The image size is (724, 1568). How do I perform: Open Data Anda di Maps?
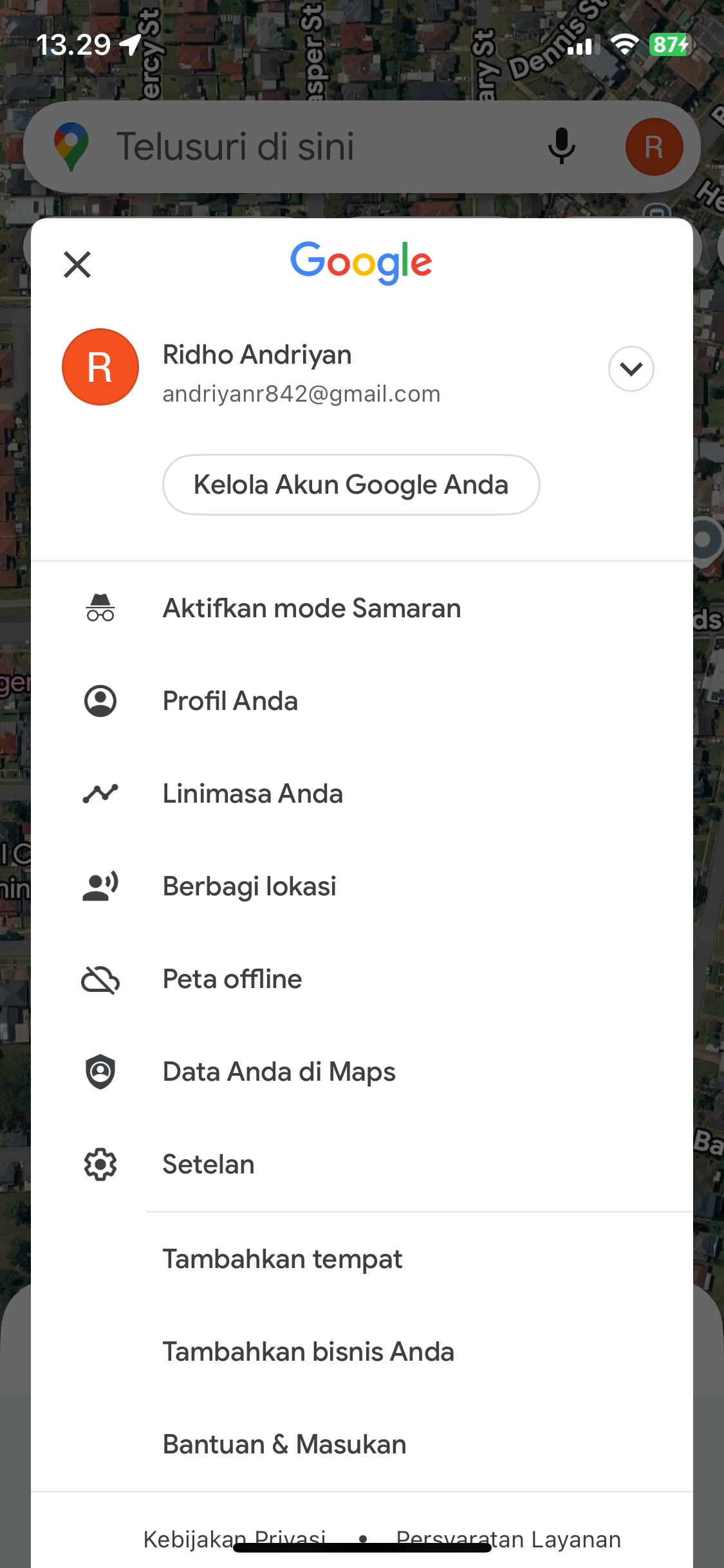(362, 1072)
